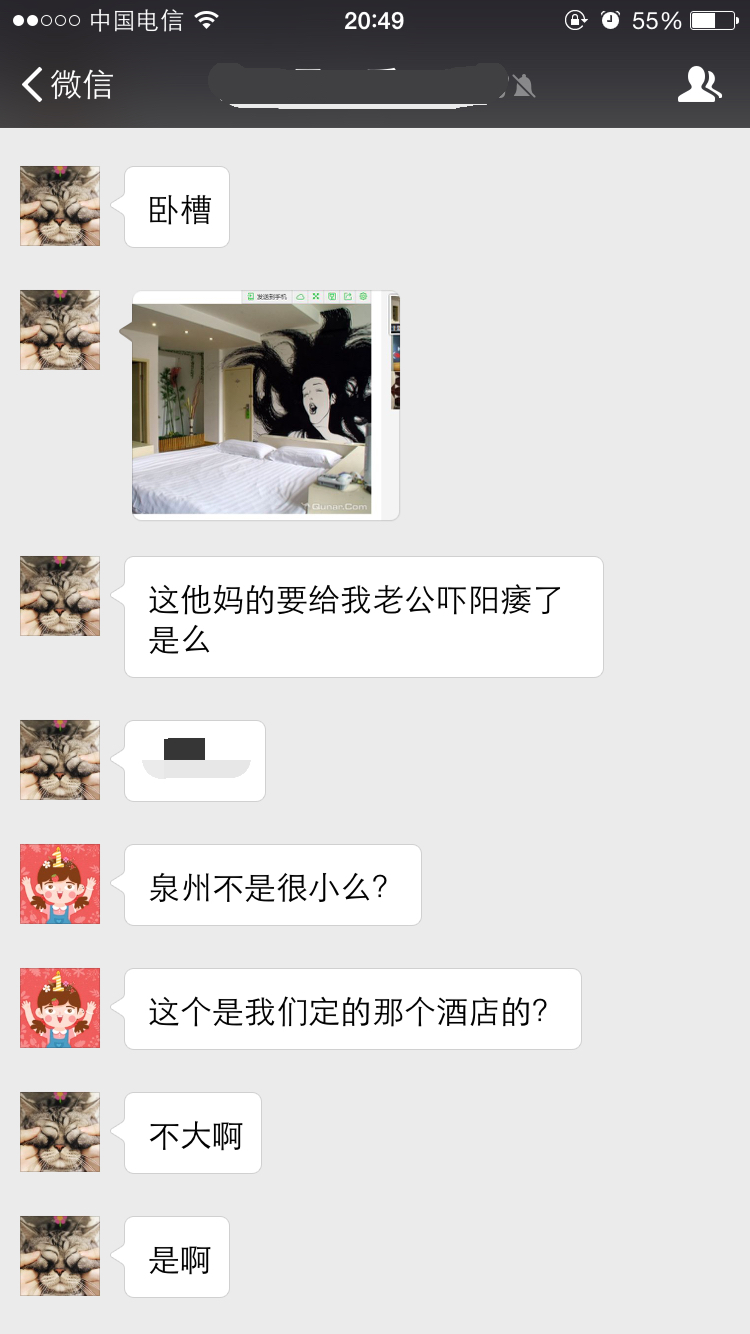View the hotel room photo full screen

coord(265,406)
